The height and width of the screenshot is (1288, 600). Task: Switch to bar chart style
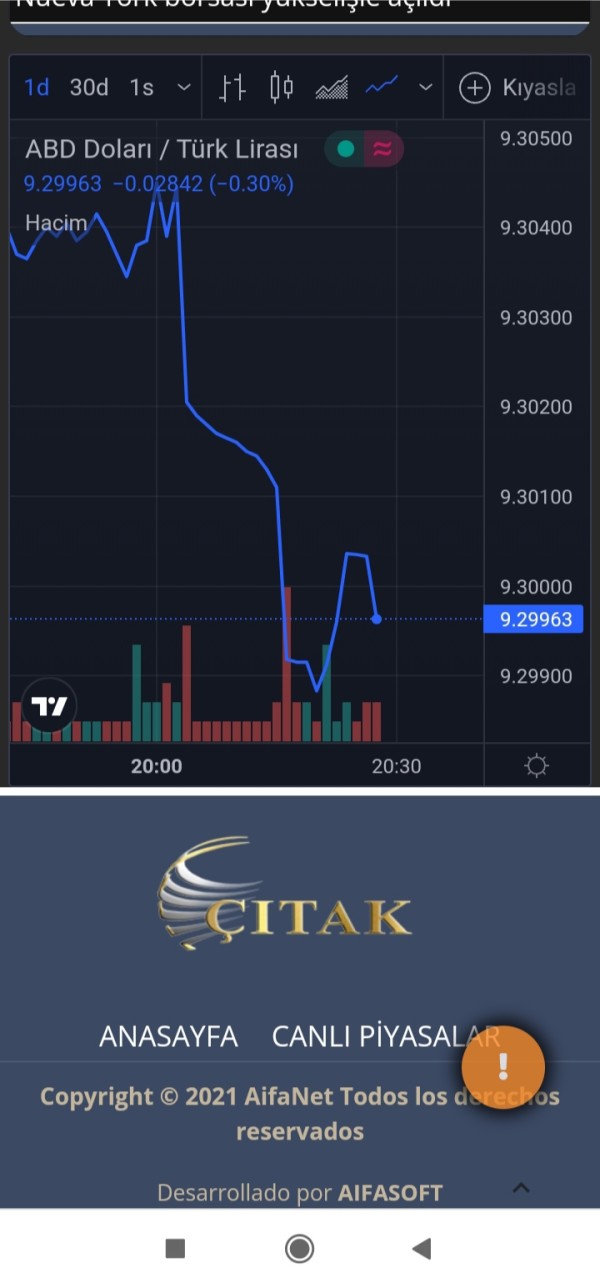233,88
